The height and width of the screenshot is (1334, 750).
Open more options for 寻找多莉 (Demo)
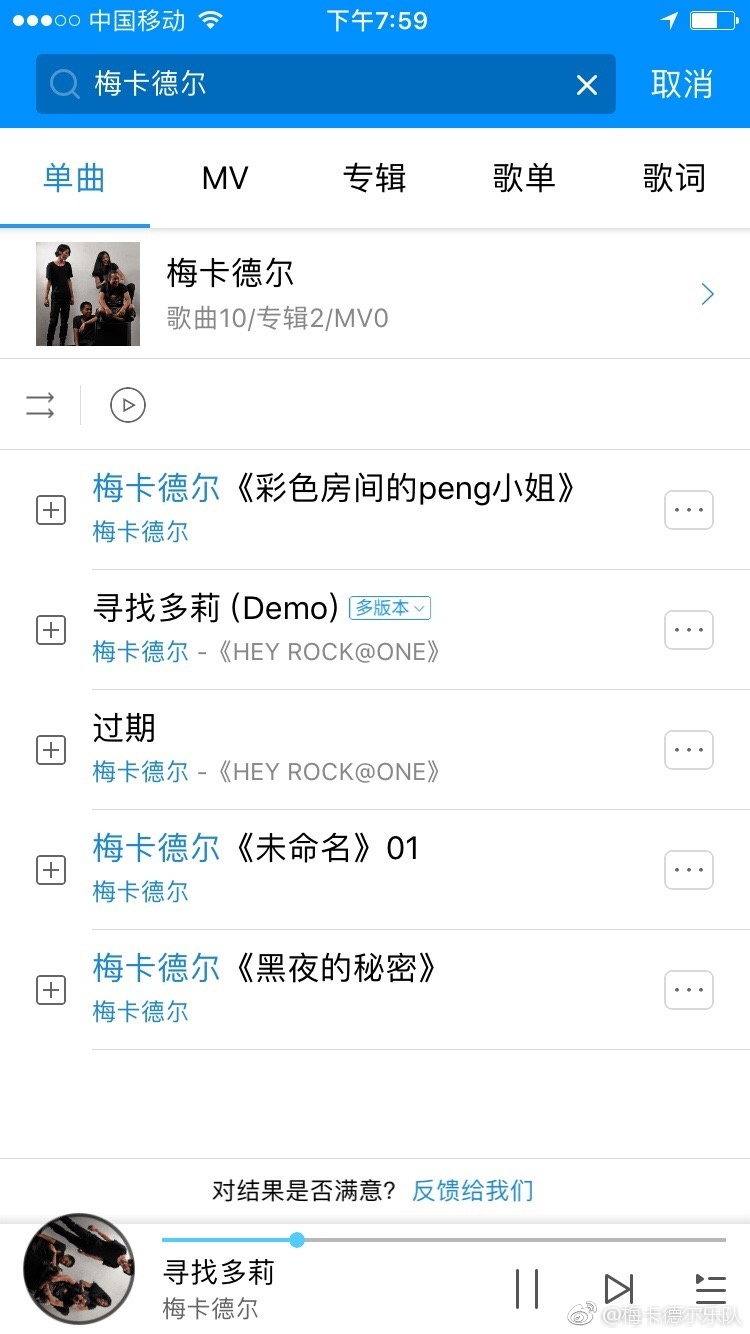(x=689, y=630)
